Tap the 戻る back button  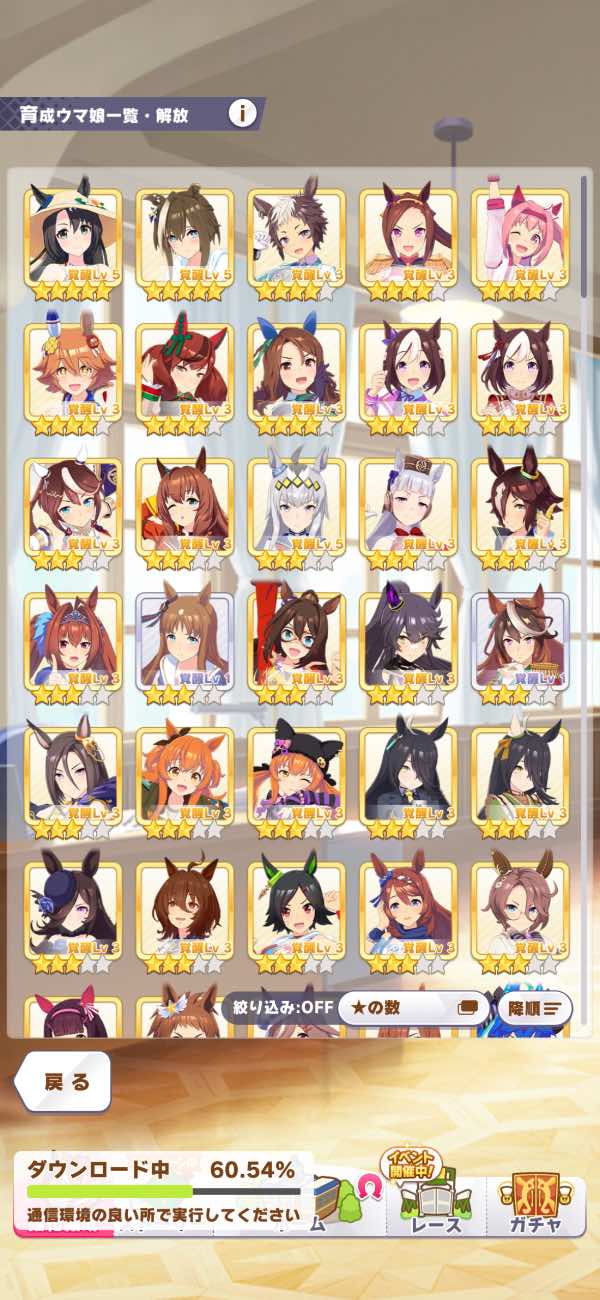click(66, 1081)
